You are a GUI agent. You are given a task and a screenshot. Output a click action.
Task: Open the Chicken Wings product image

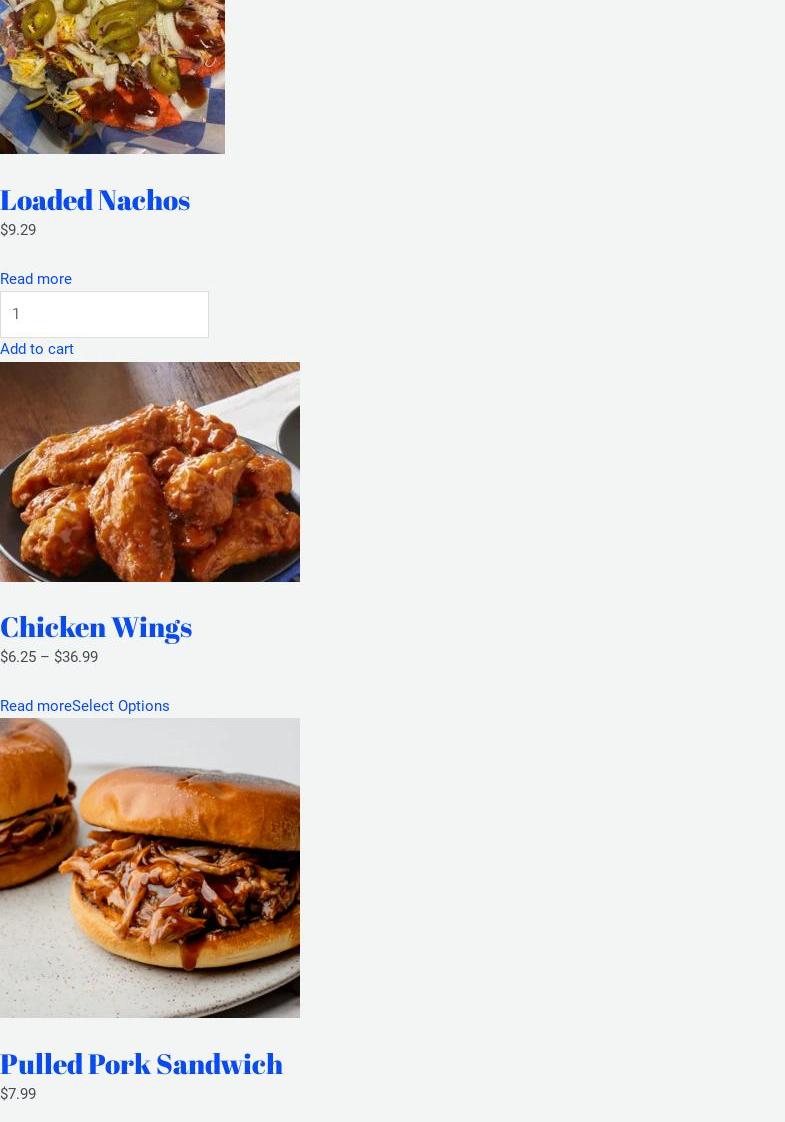click(x=150, y=472)
